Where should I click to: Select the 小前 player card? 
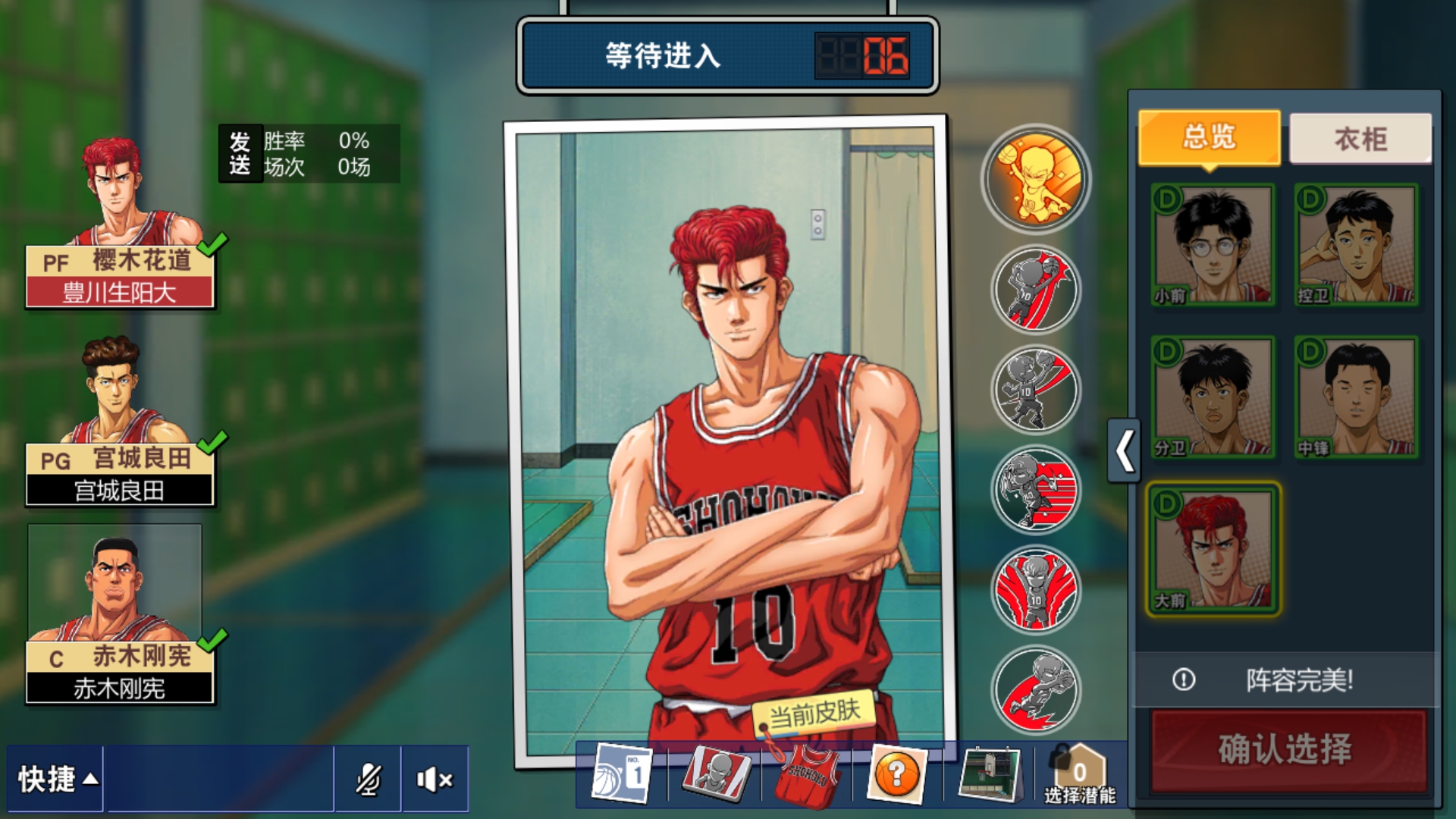pos(1212,245)
